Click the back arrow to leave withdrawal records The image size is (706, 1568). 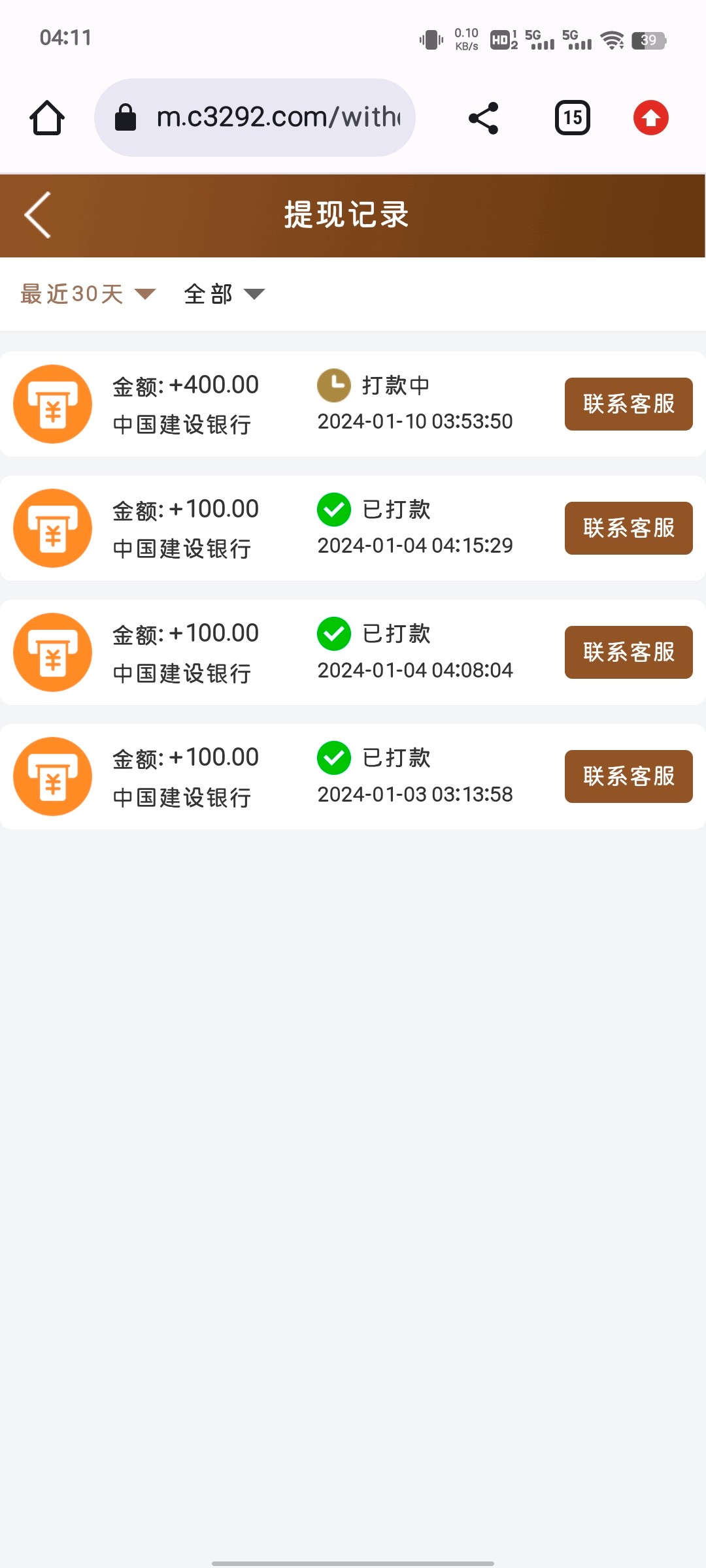point(37,214)
